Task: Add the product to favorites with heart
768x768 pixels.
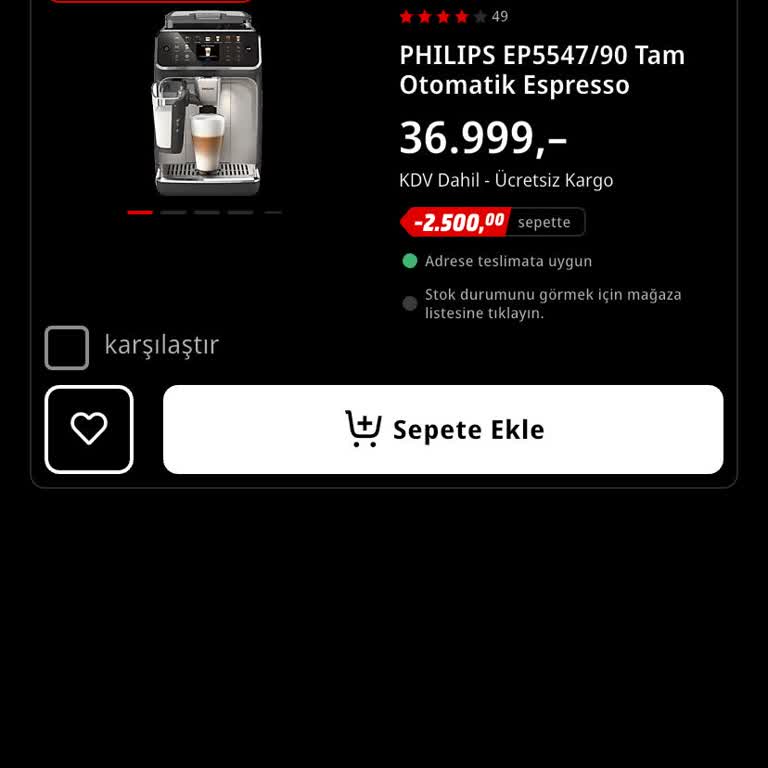Action: tap(89, 429)
